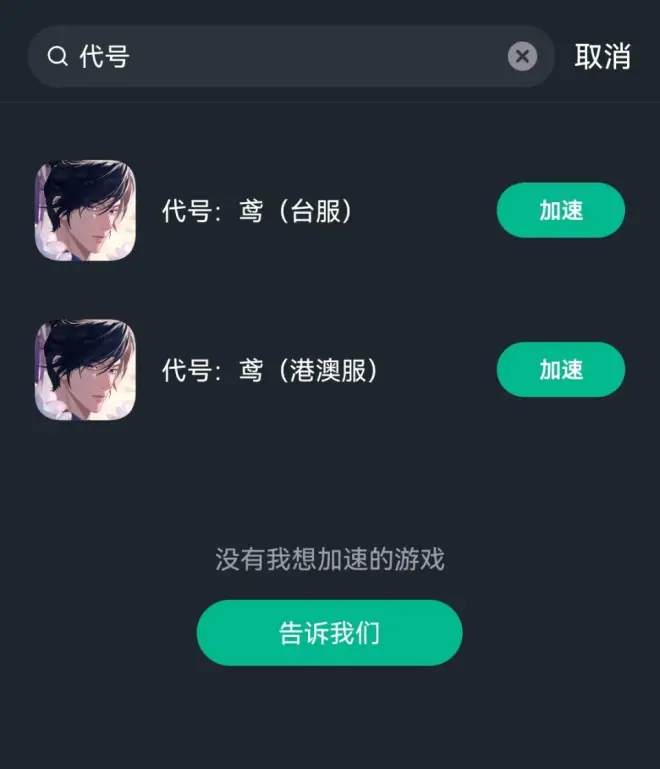Tap 加速 for 代号：鸢（港澳服）

pyautogui.click(x=560, y=370)
